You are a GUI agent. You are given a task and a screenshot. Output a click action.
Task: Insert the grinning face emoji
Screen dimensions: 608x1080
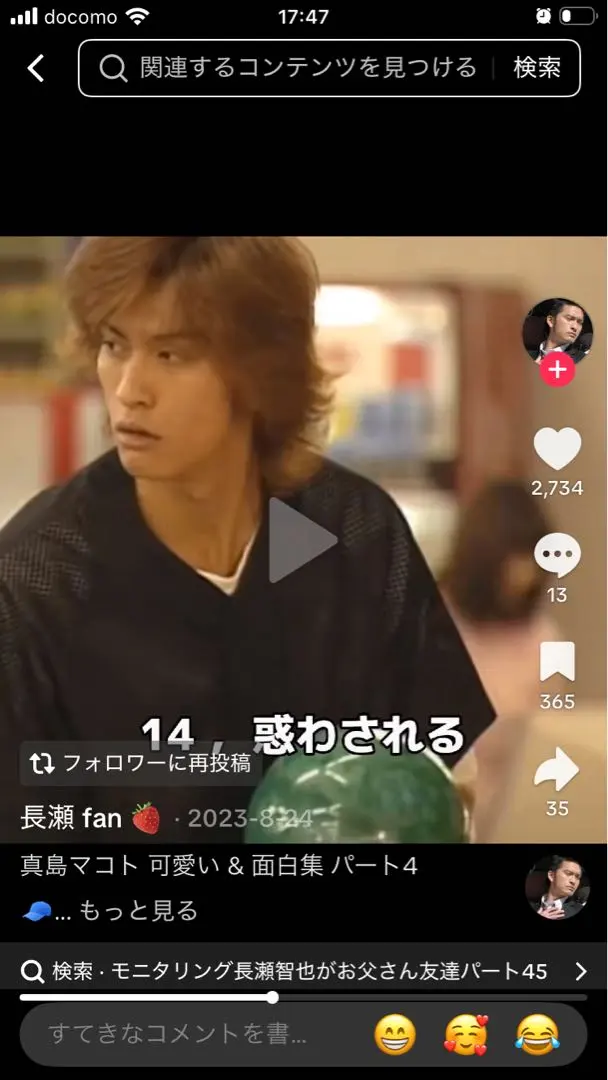pos(395,1034)
